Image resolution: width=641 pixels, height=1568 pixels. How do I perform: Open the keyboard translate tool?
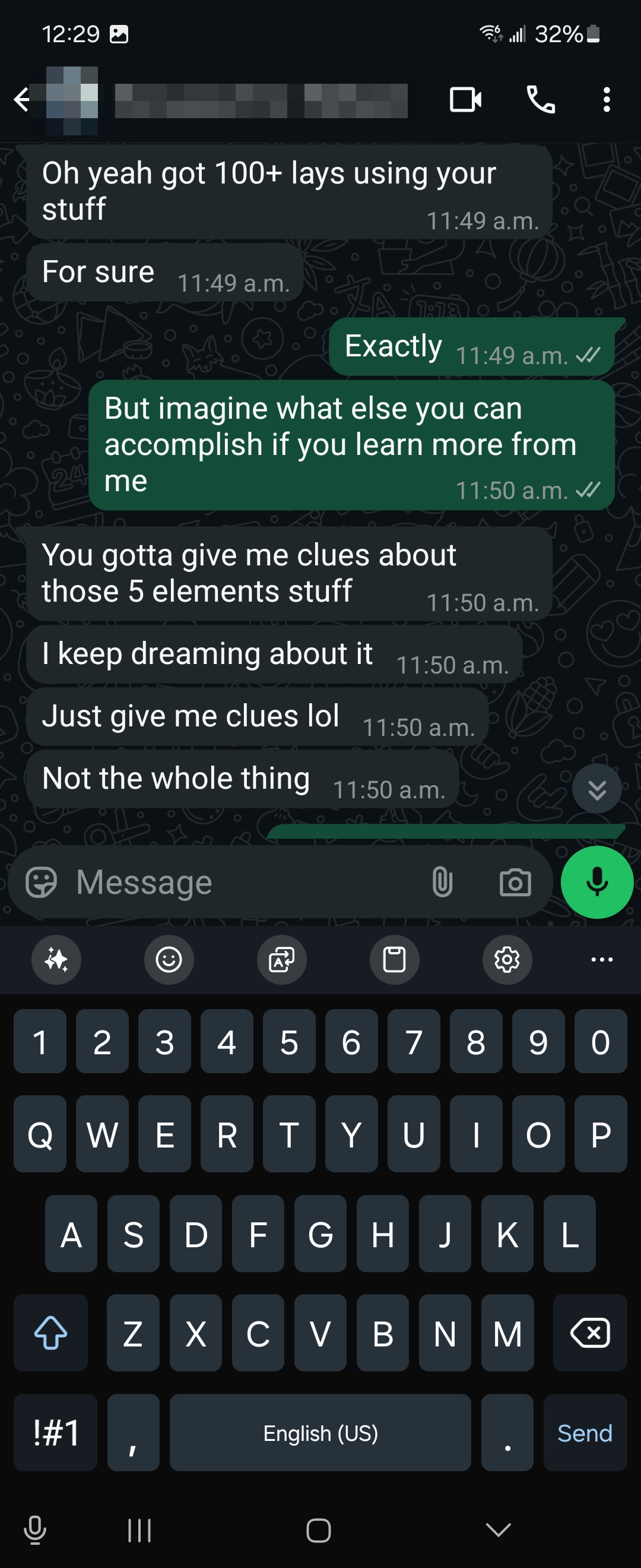281,960
